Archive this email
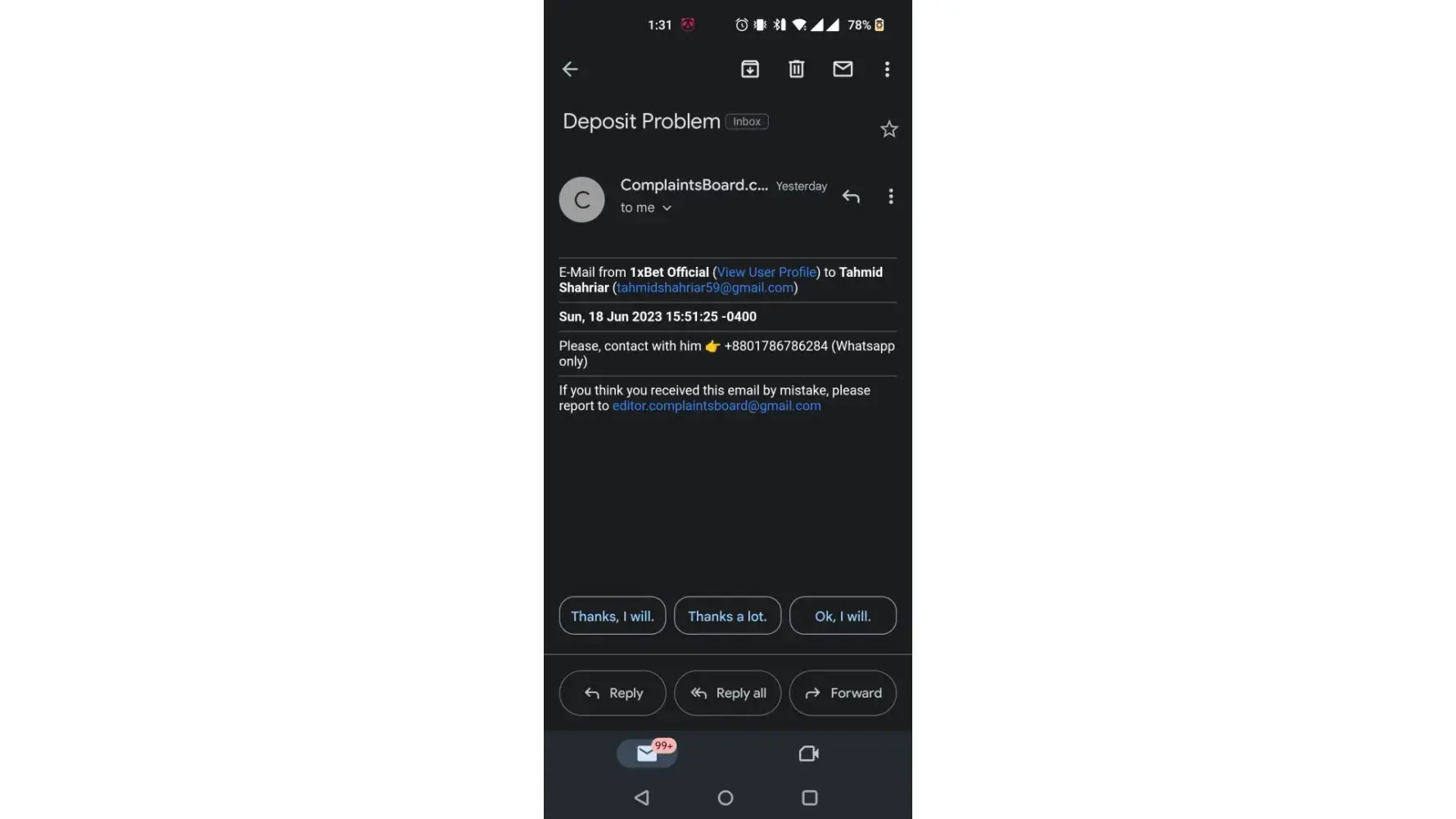Screen dimensions: 1456x819 pyautogui.click(x=749, y=70)
